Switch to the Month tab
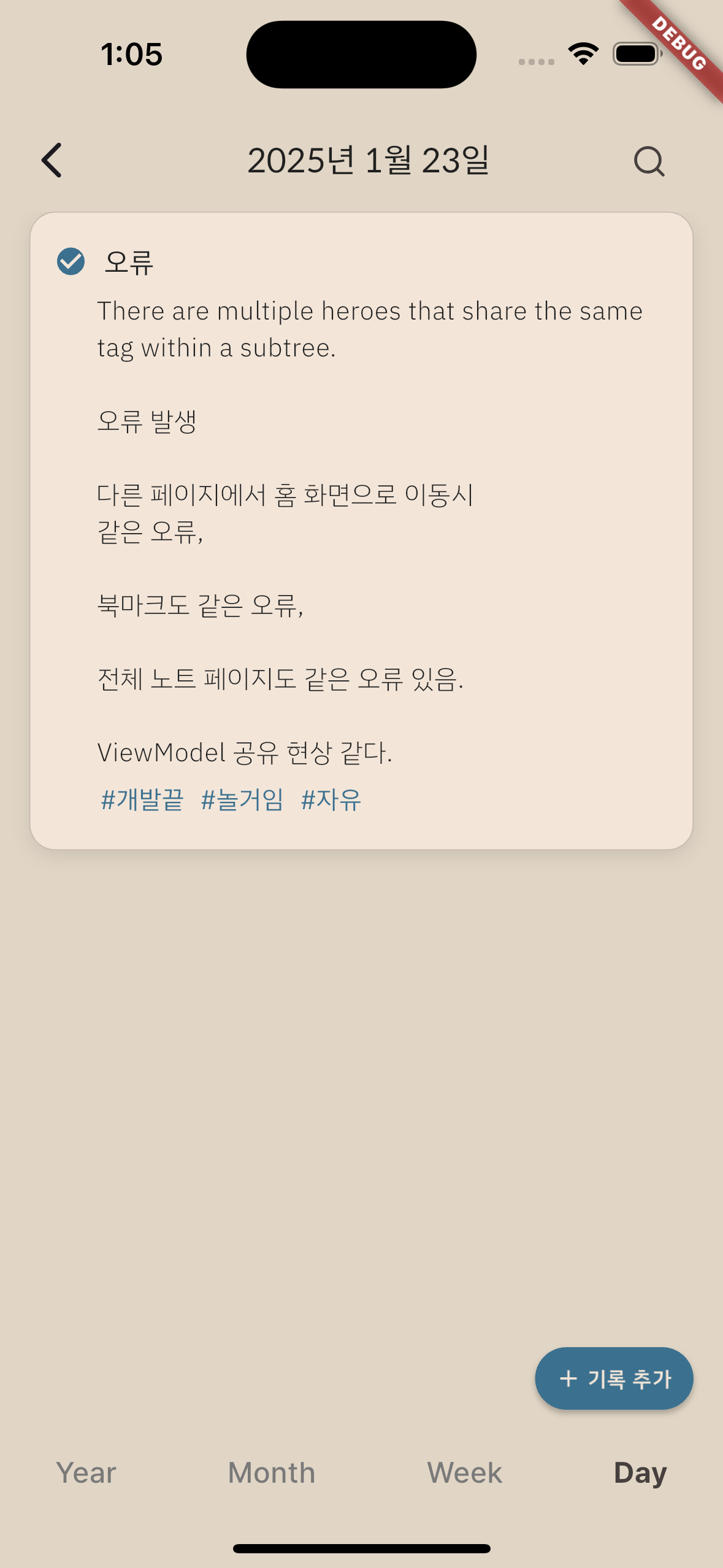This screenshot has height=1568, width=723. 272,1473
